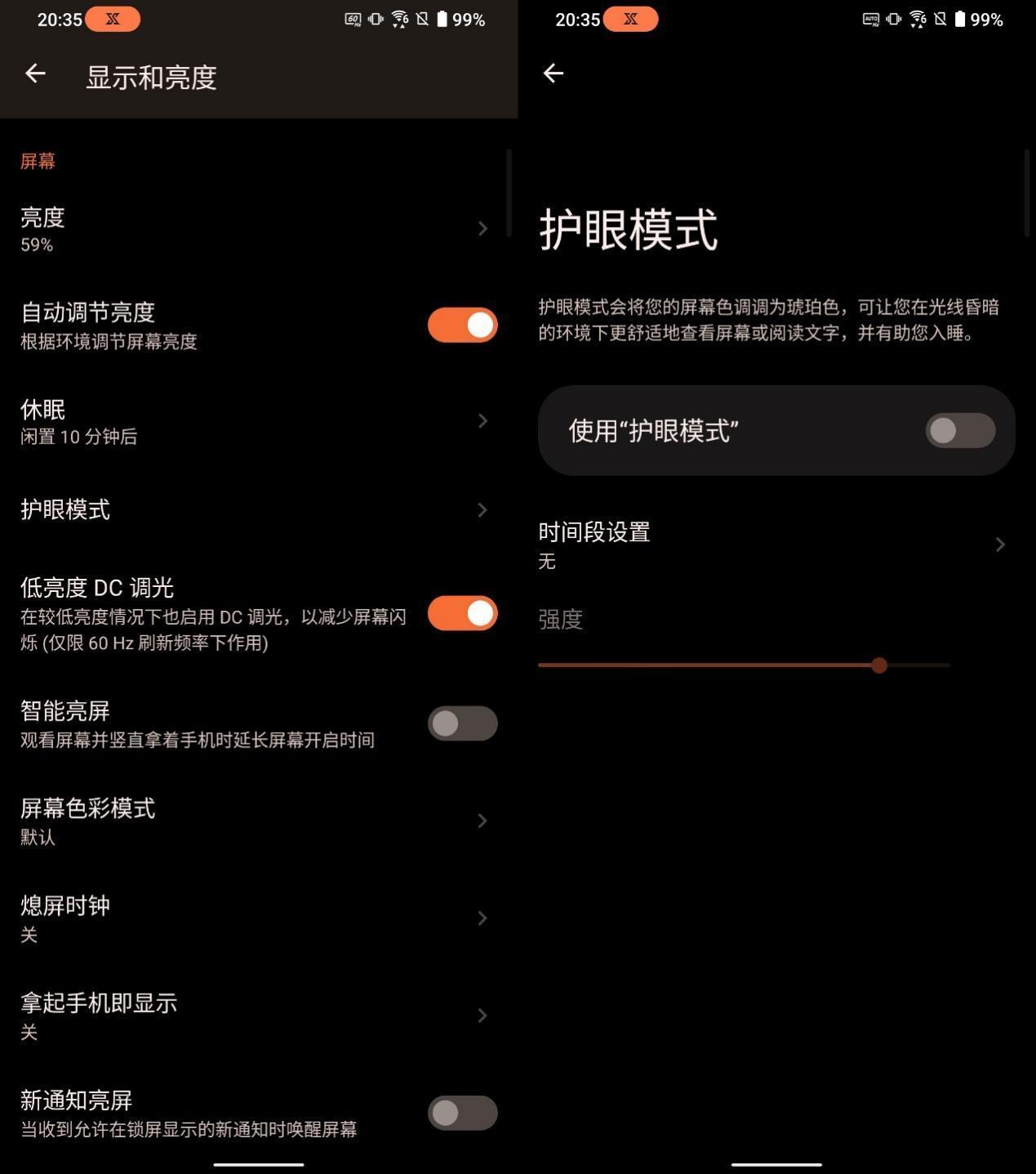1036x1174 pixels.
Task: Turn on 使用“护眼模式” switch
Action: (x=959, y=430)
